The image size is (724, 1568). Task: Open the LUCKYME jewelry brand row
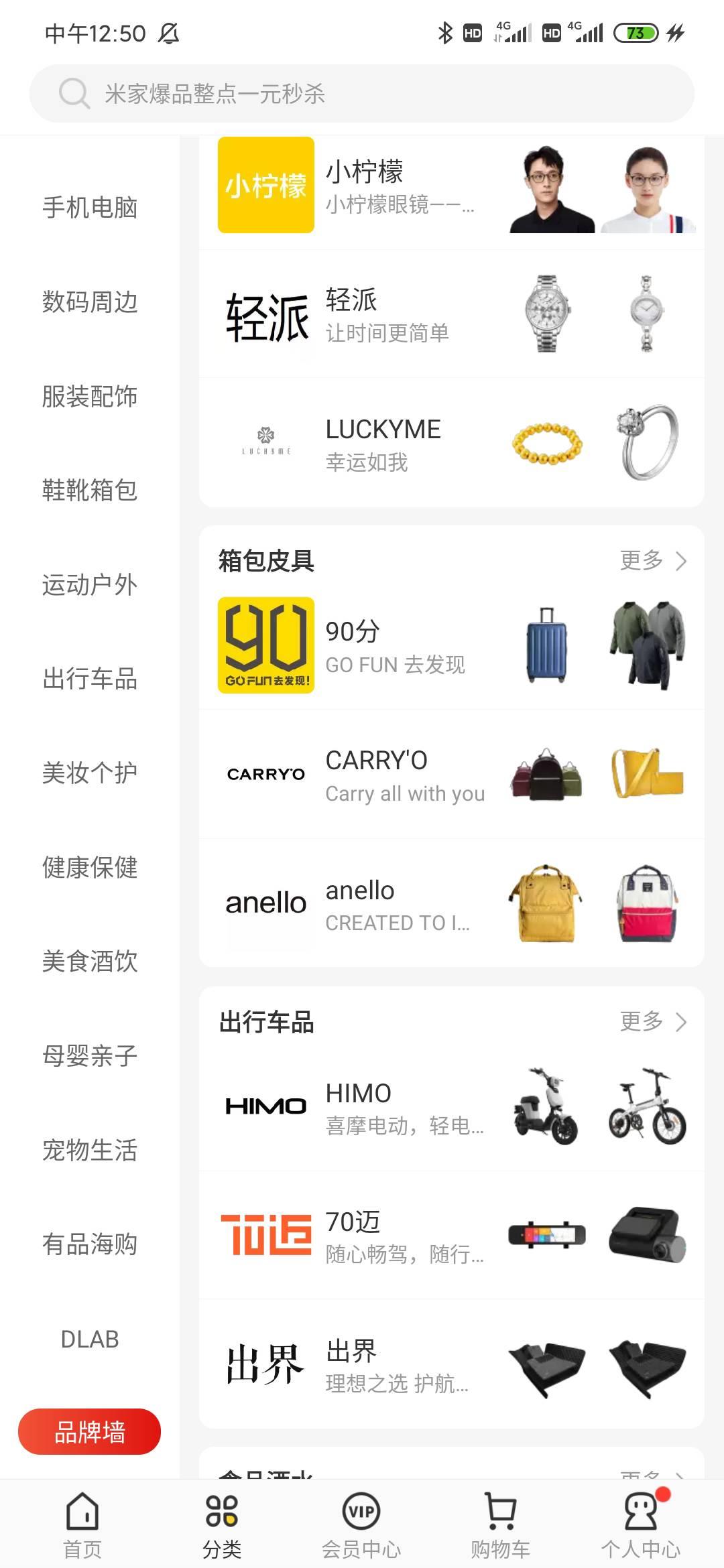(451, 444)
